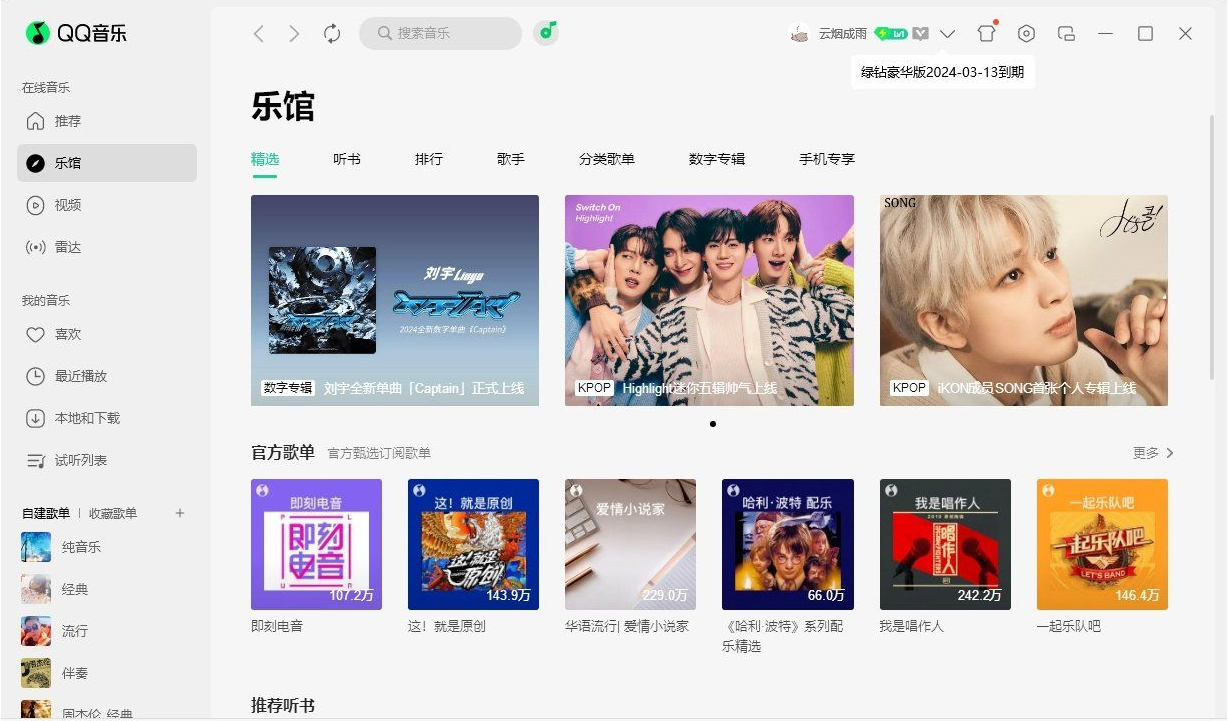Switch to the 排行 tab
1228x721 pixels.
tap(429, 159)
